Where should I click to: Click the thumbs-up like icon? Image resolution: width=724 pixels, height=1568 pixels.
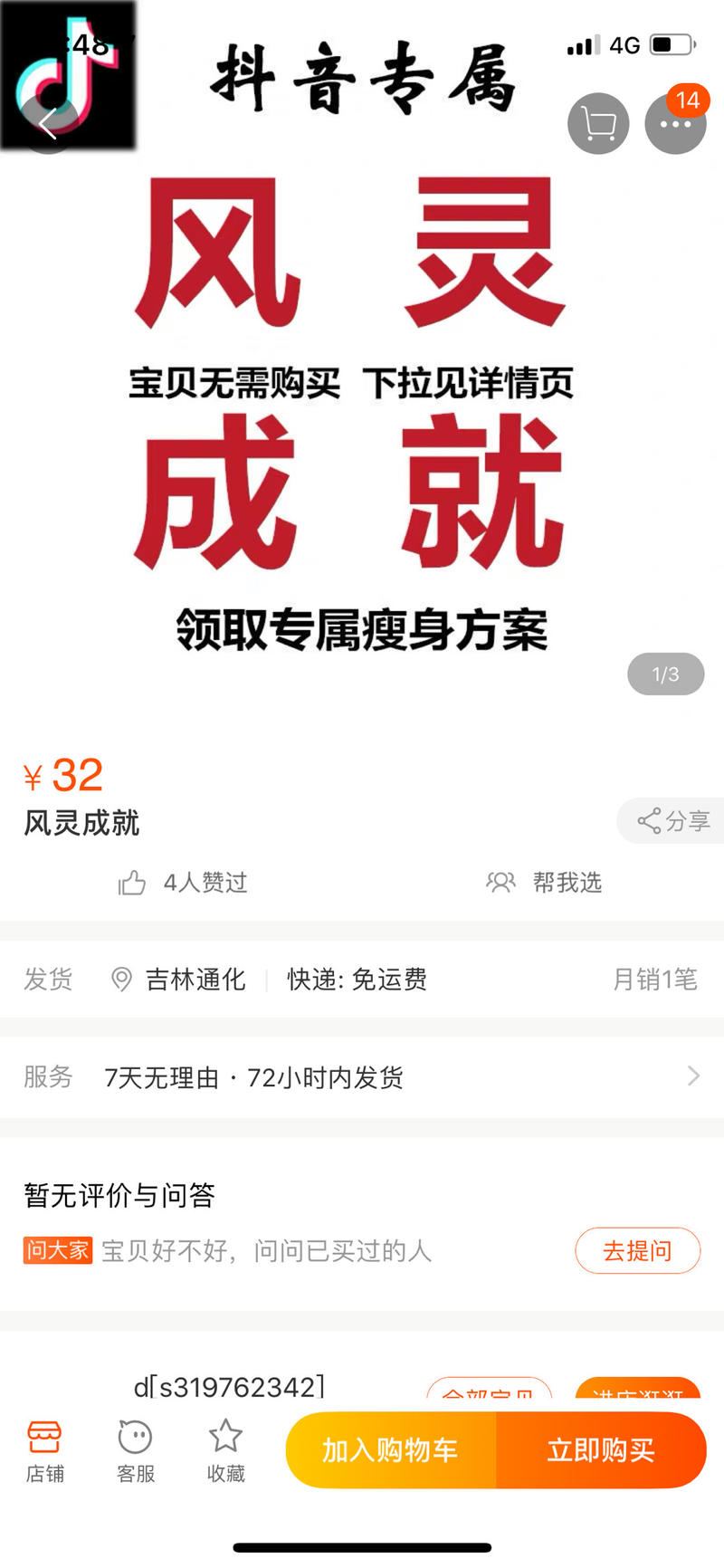134,883
